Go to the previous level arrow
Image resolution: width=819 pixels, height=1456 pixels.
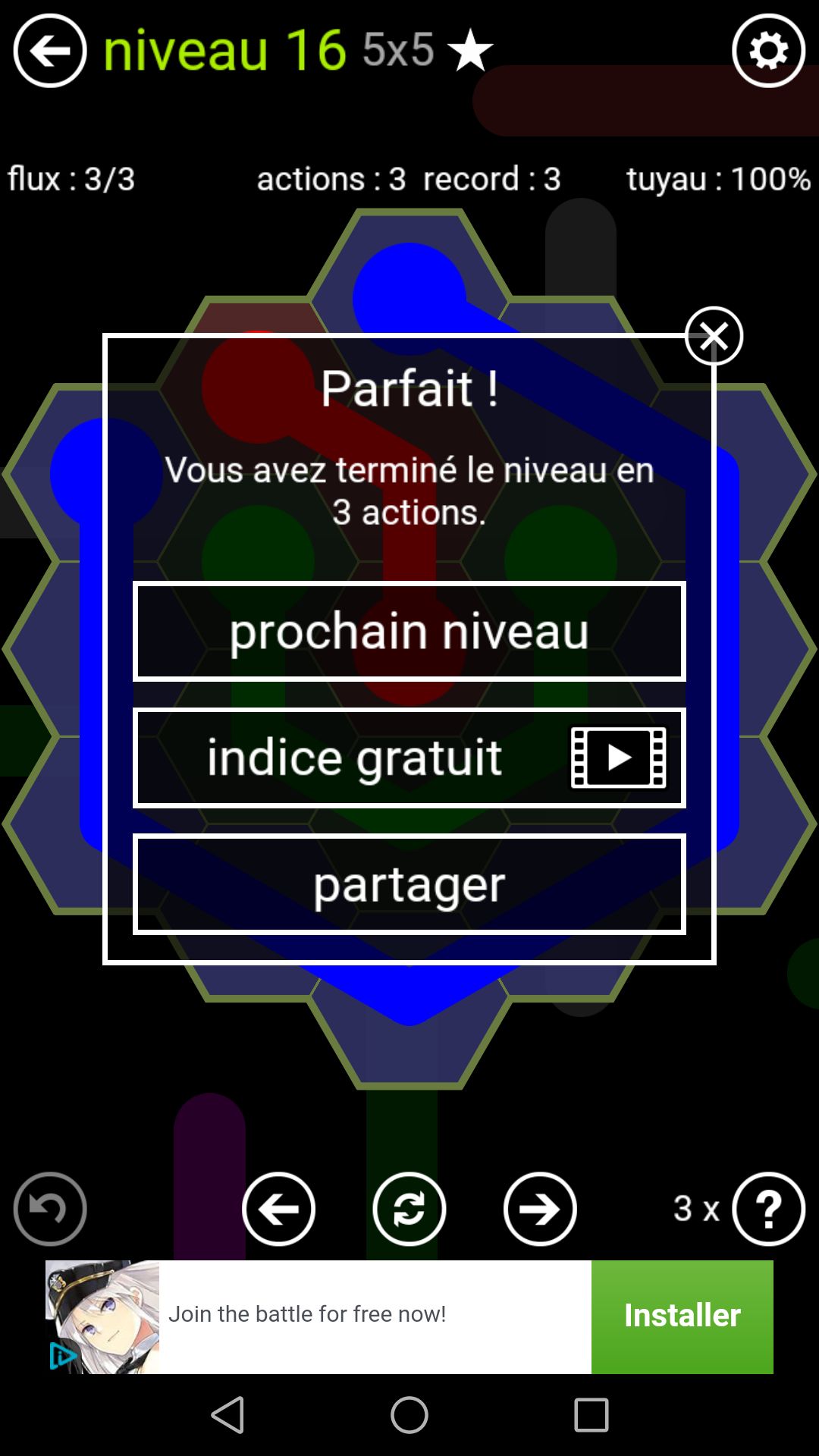[x=278, y=1209]
